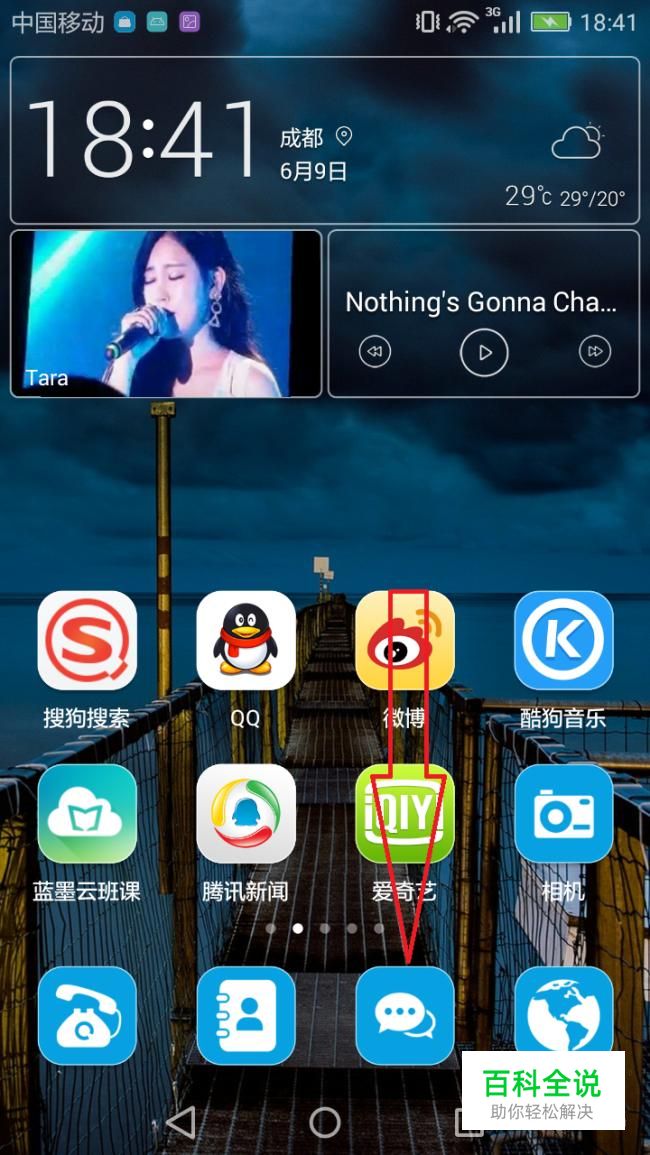Viewport: 650px width, 1155px height.
Task: Open the Weibo app
Action: click(x=405, y=640)
